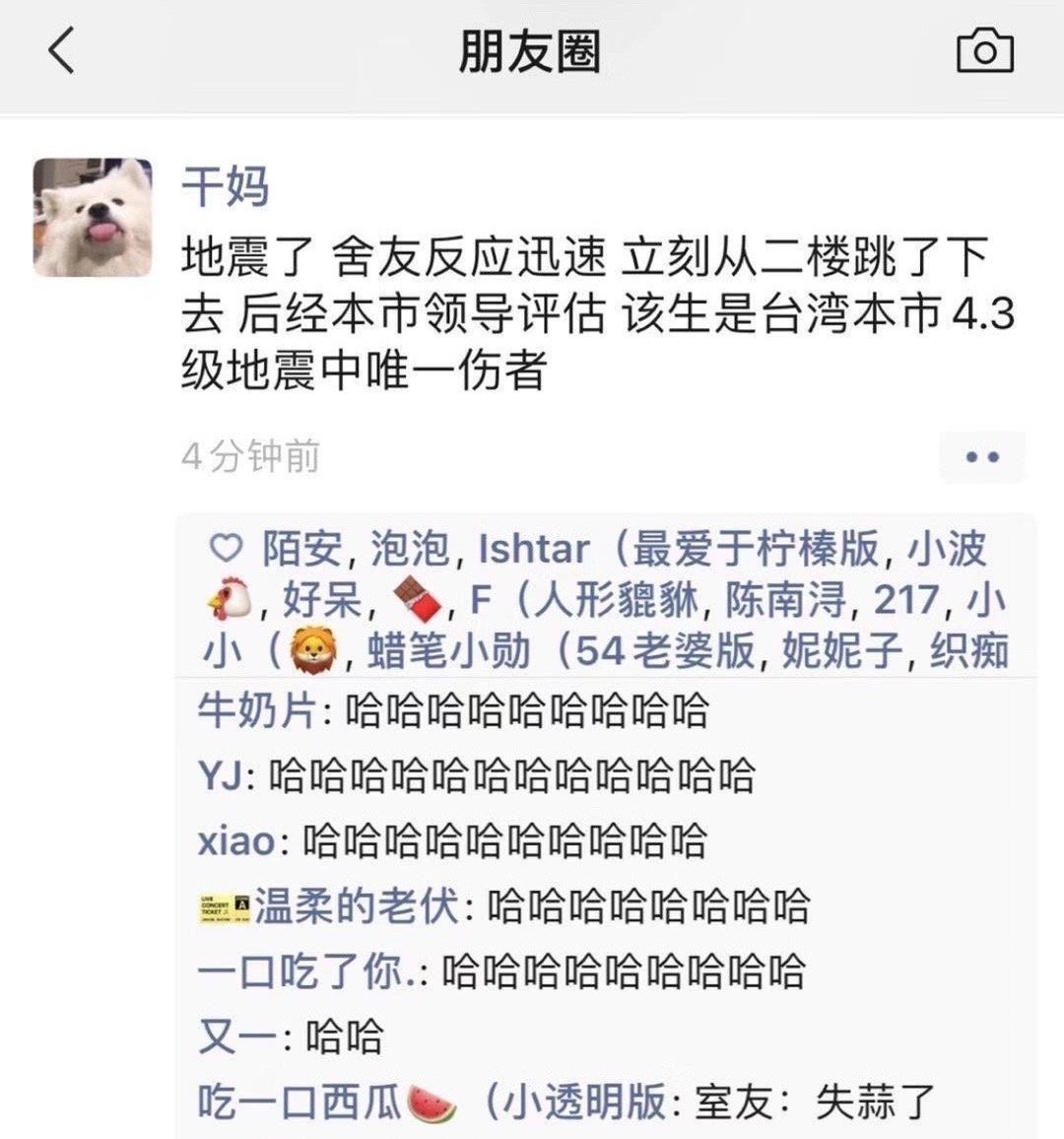Image resolution: width=1064 pixels, height=1139 pixels.
Task: Reply to YJ's comment
Action: point(510,775)
